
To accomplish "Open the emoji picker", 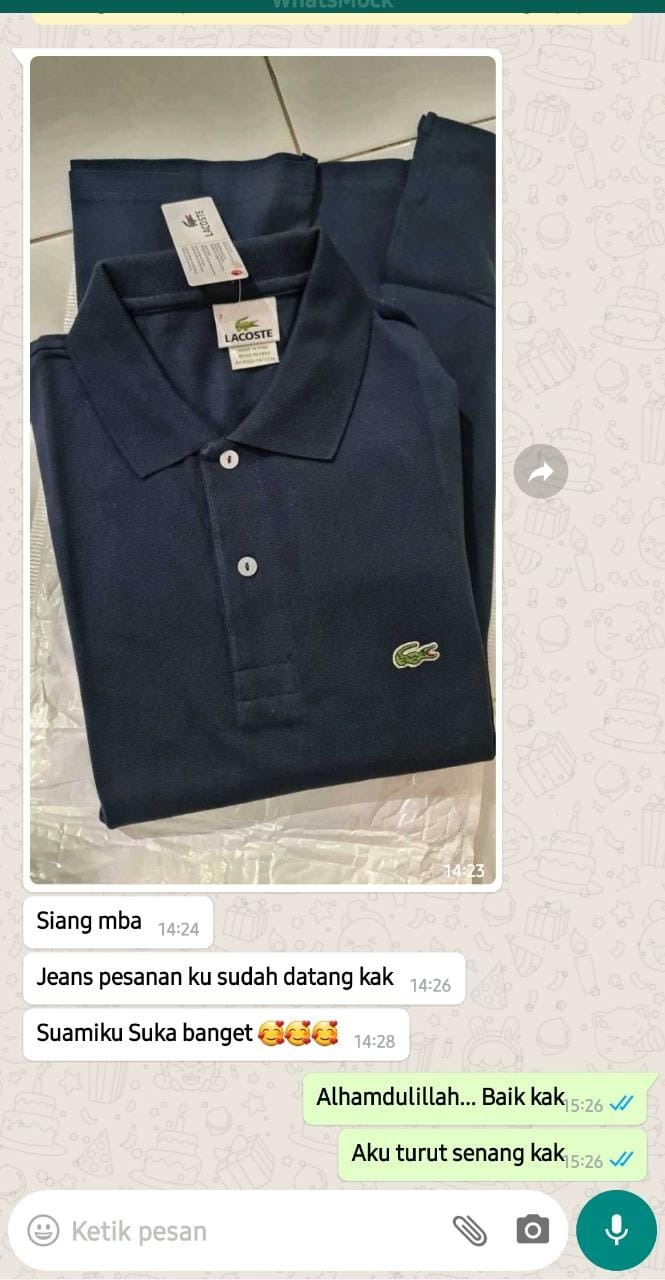I will 43,1230.
